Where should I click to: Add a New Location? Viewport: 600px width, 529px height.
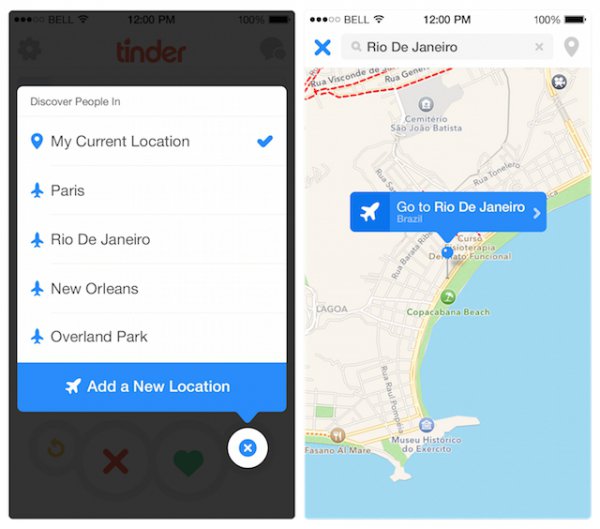pyautogui.click(x=150, y=386)
